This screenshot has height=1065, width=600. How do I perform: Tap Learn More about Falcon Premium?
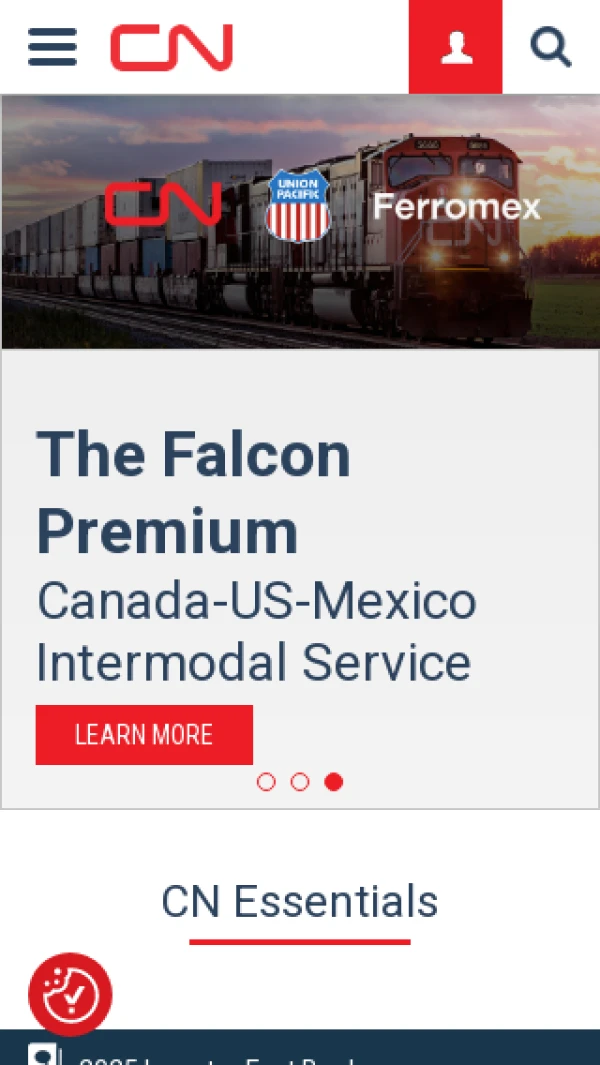tap(144, 735)
